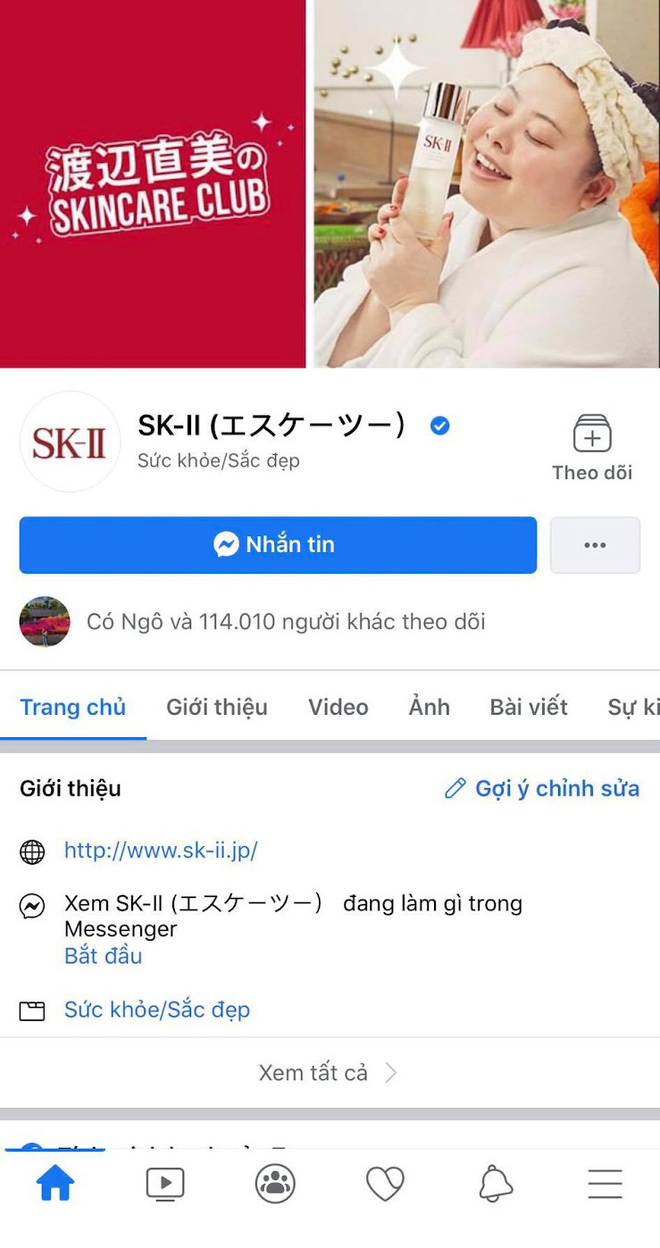The width and height of the screenshot is (660, 1248).
Task: Send a message with Nhắn tin
Action: [x=277, y=545]
